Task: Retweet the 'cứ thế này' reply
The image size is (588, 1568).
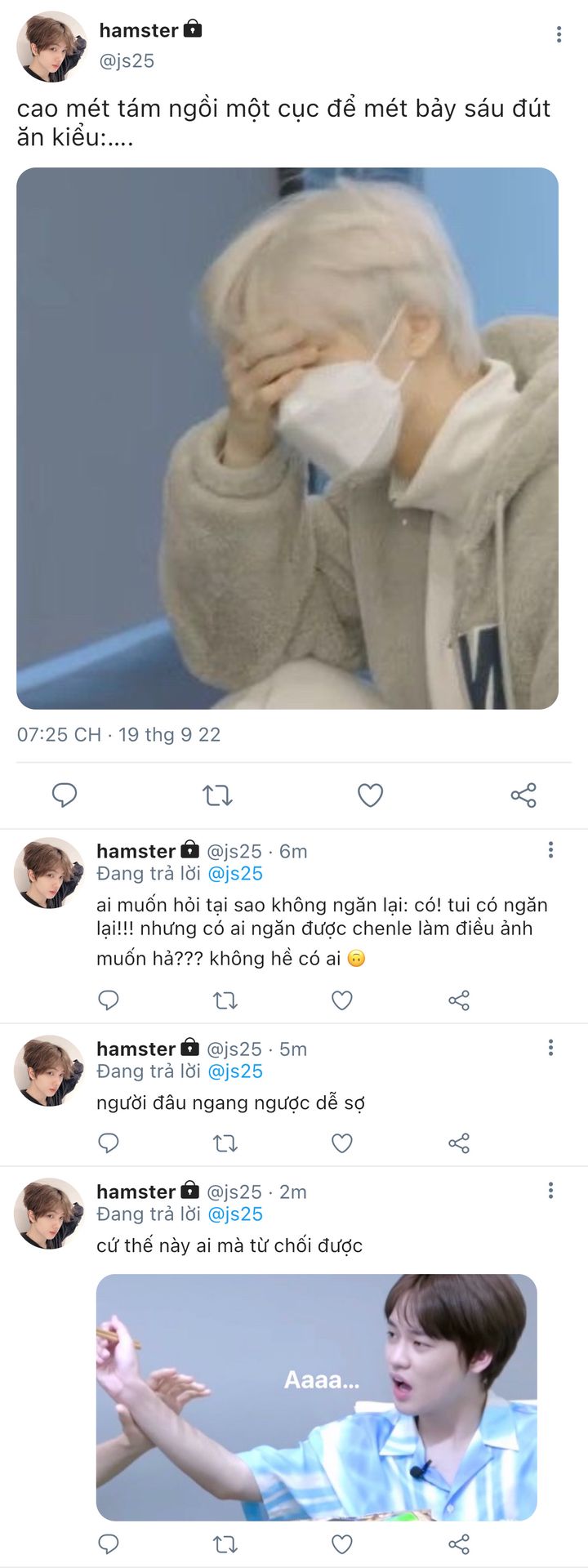Action: [x=225, y=1544]
